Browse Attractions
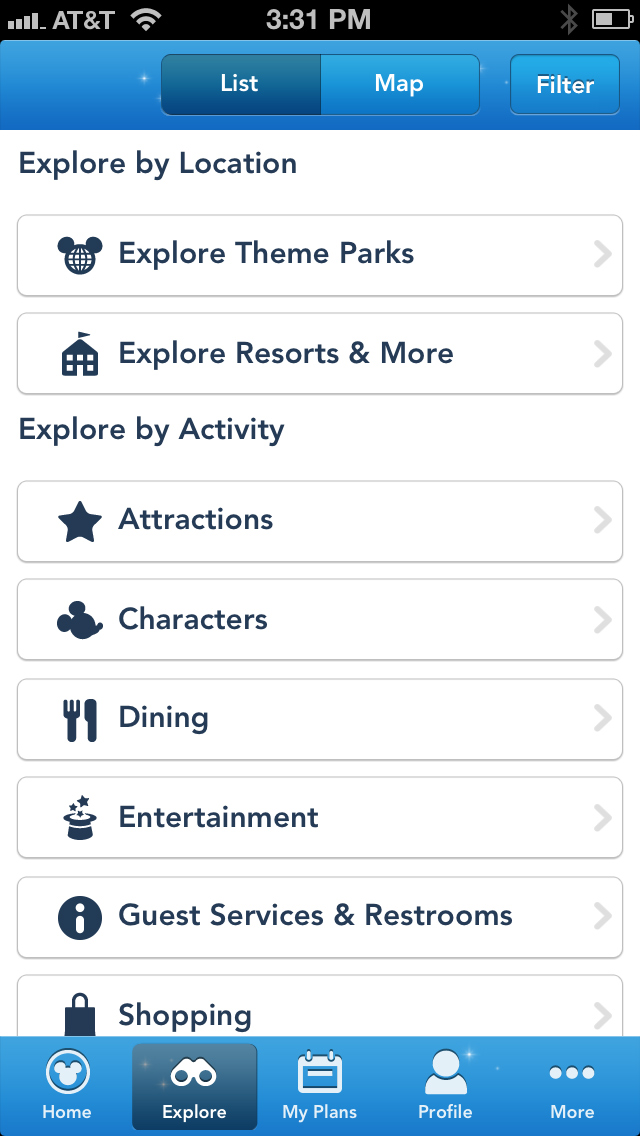This screenshot has width=640, height=1136. click(x=320, y=521)
